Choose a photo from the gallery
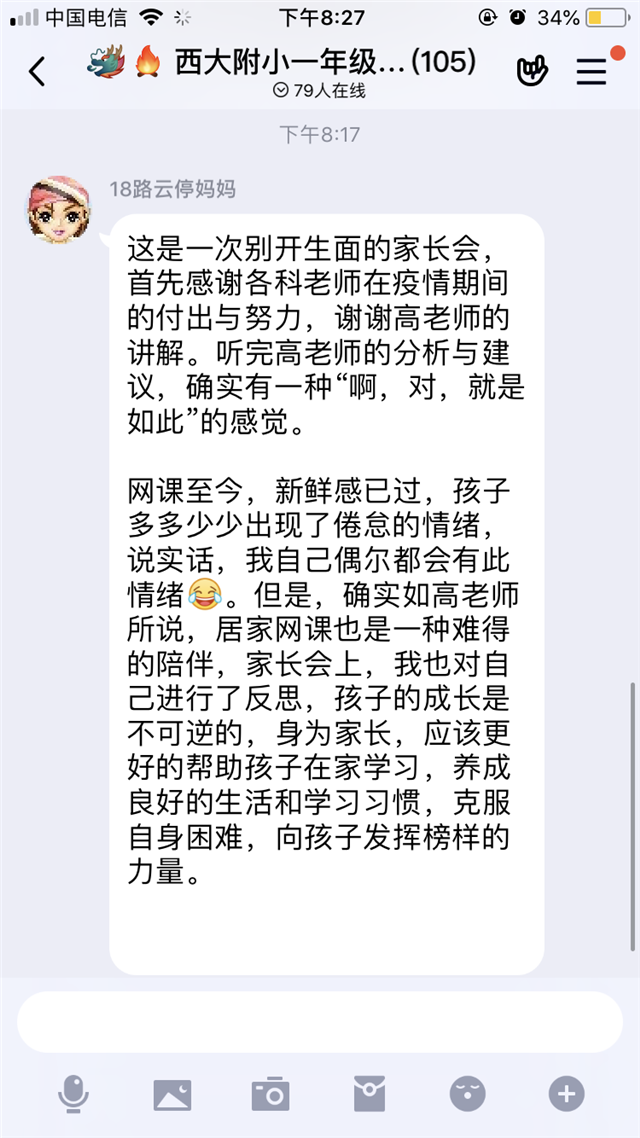This screenshot has width=640, height=1138. [172, 1094]
